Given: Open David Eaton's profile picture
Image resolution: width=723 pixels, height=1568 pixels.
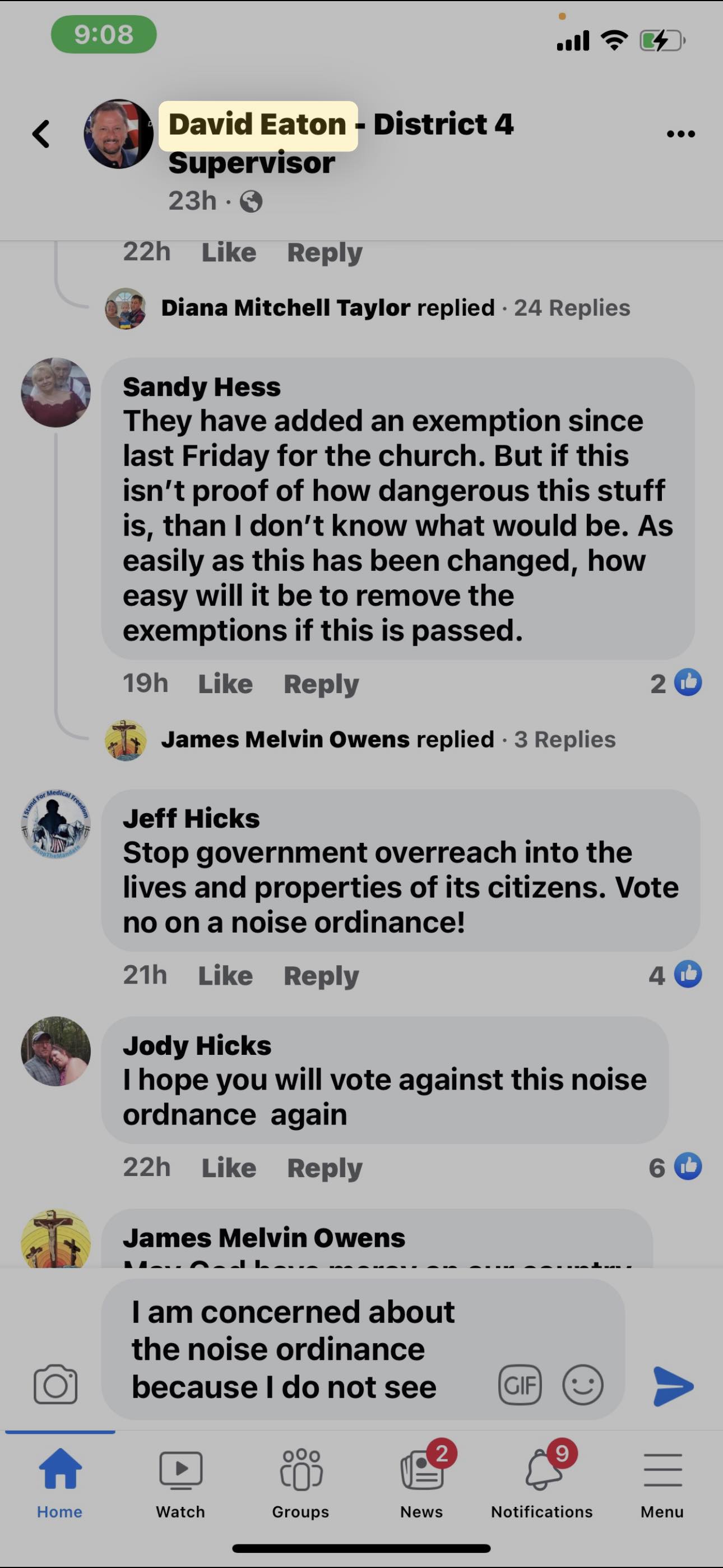Looking at the screenshot, I should (118, 134).
